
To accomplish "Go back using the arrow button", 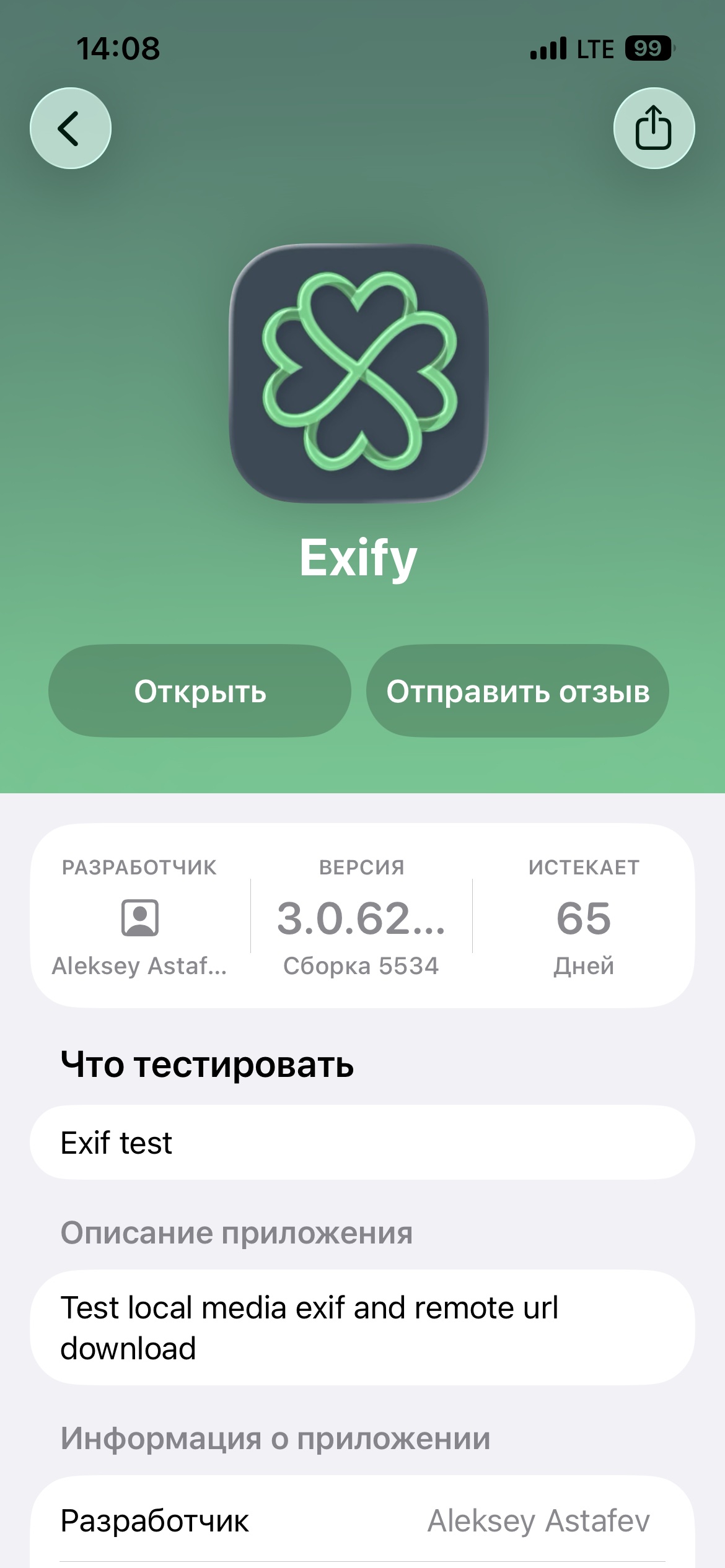I will (71, 128).
